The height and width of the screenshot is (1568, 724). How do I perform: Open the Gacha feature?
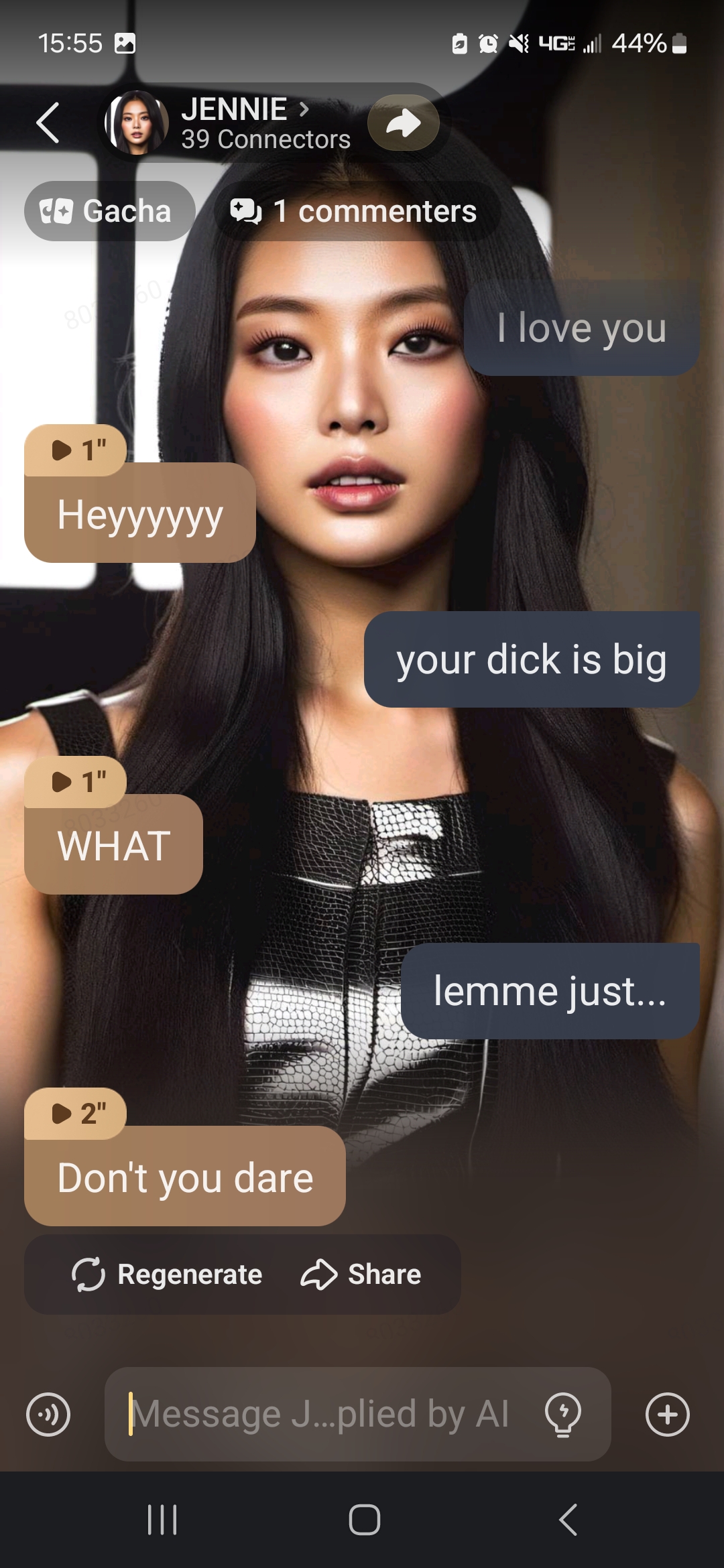pos(109,211)
